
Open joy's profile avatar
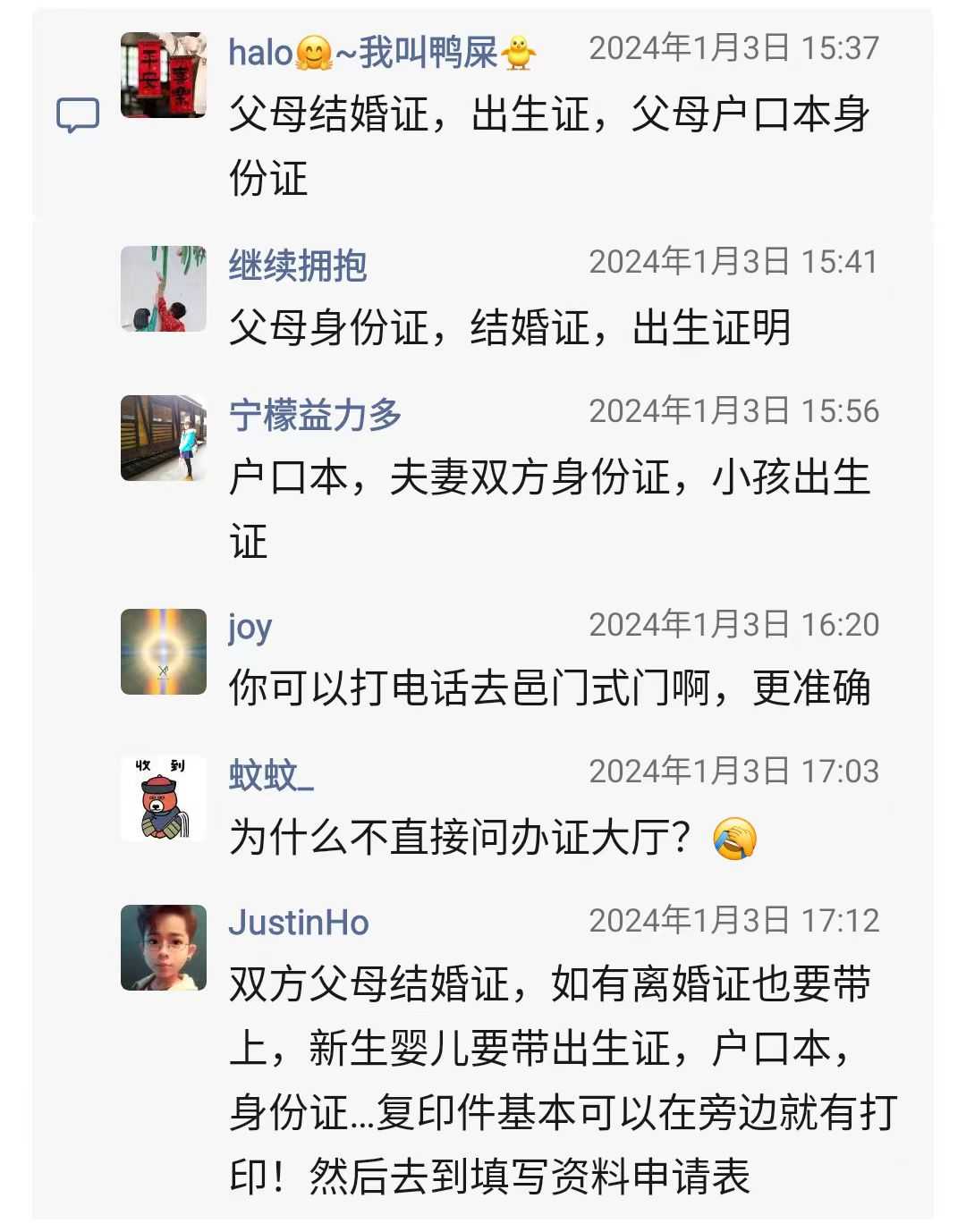click(x=164, y=652)
